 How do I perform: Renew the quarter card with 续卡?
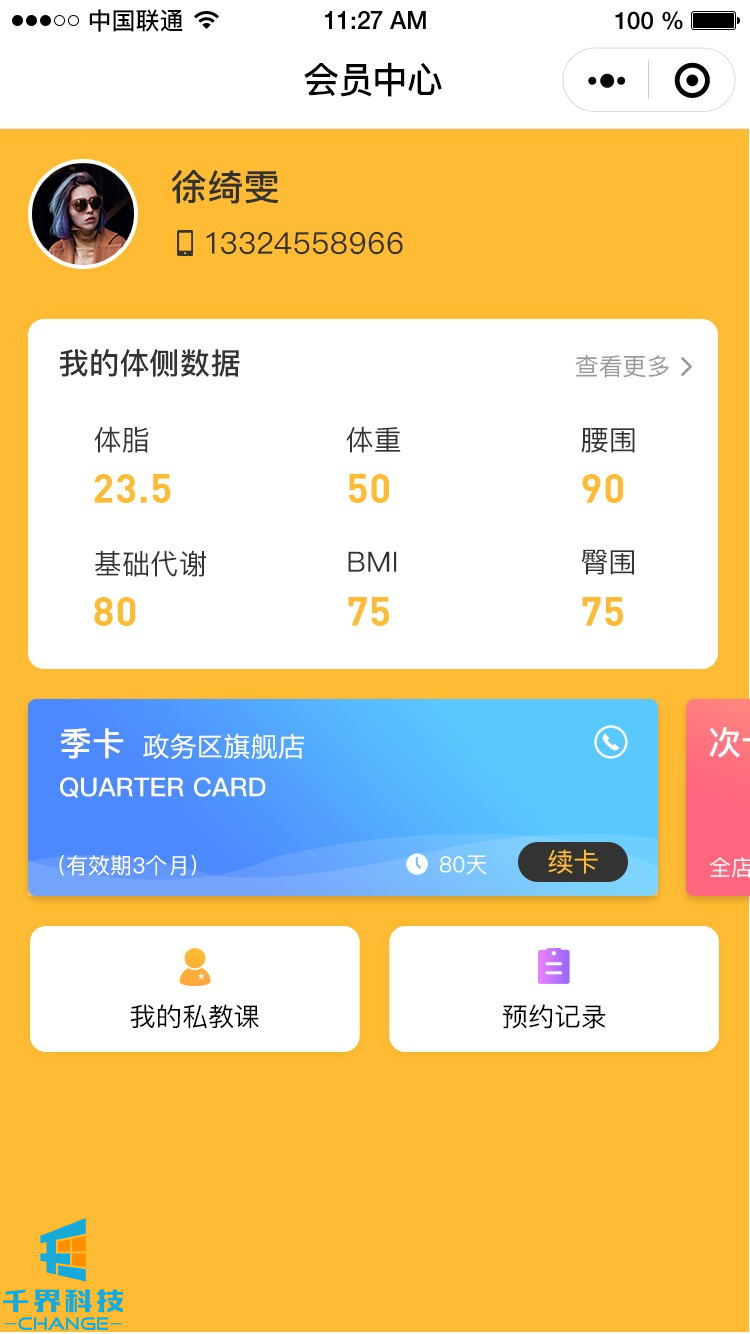point(572,862)
